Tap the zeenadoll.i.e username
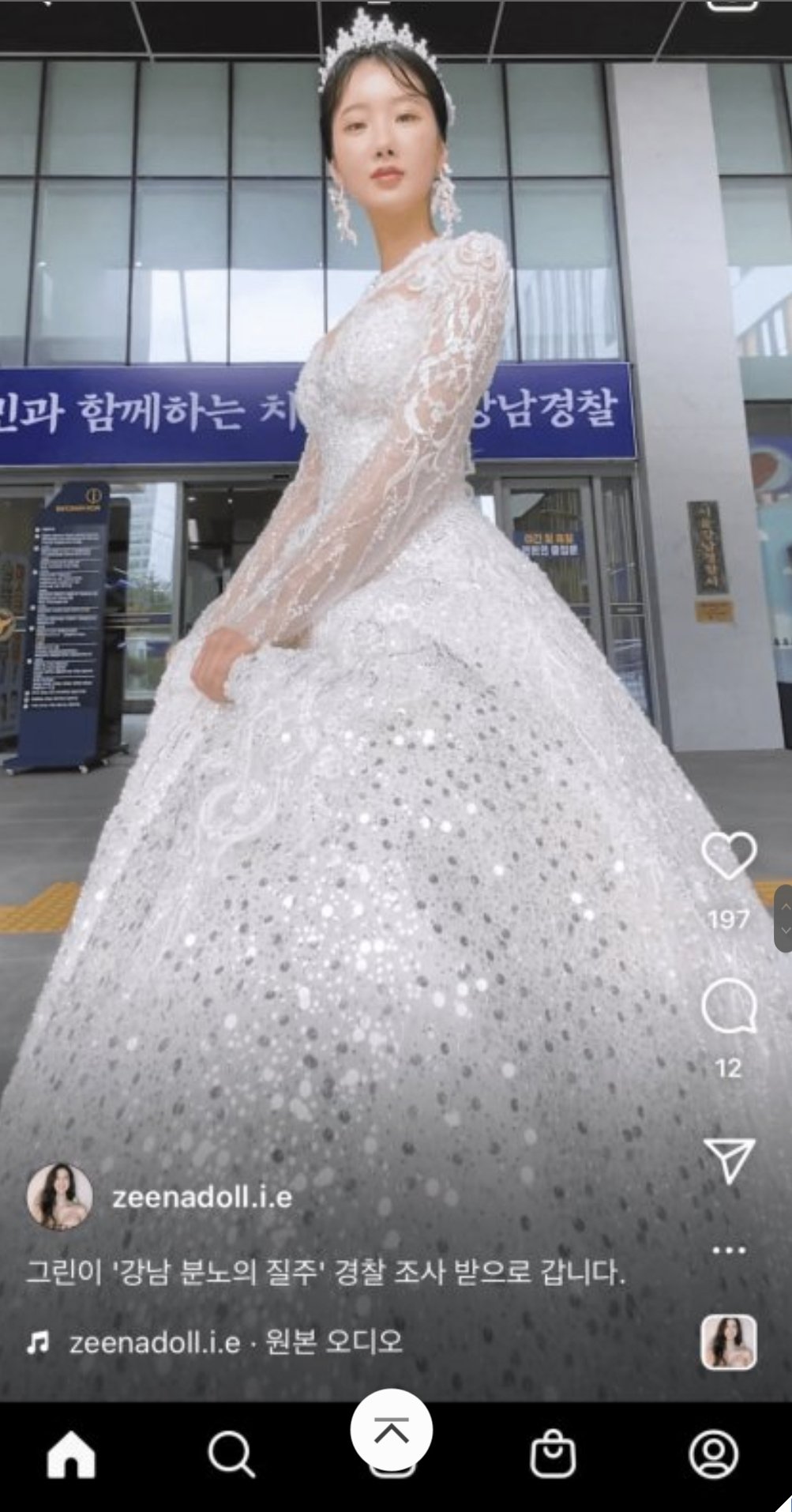 [x=202, y=1198]
